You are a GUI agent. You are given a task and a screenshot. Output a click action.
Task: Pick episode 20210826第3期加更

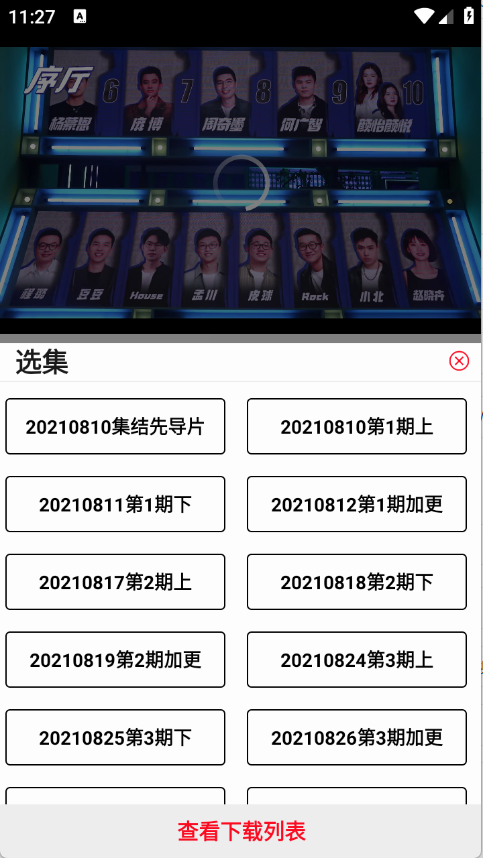tap(357, 737)
